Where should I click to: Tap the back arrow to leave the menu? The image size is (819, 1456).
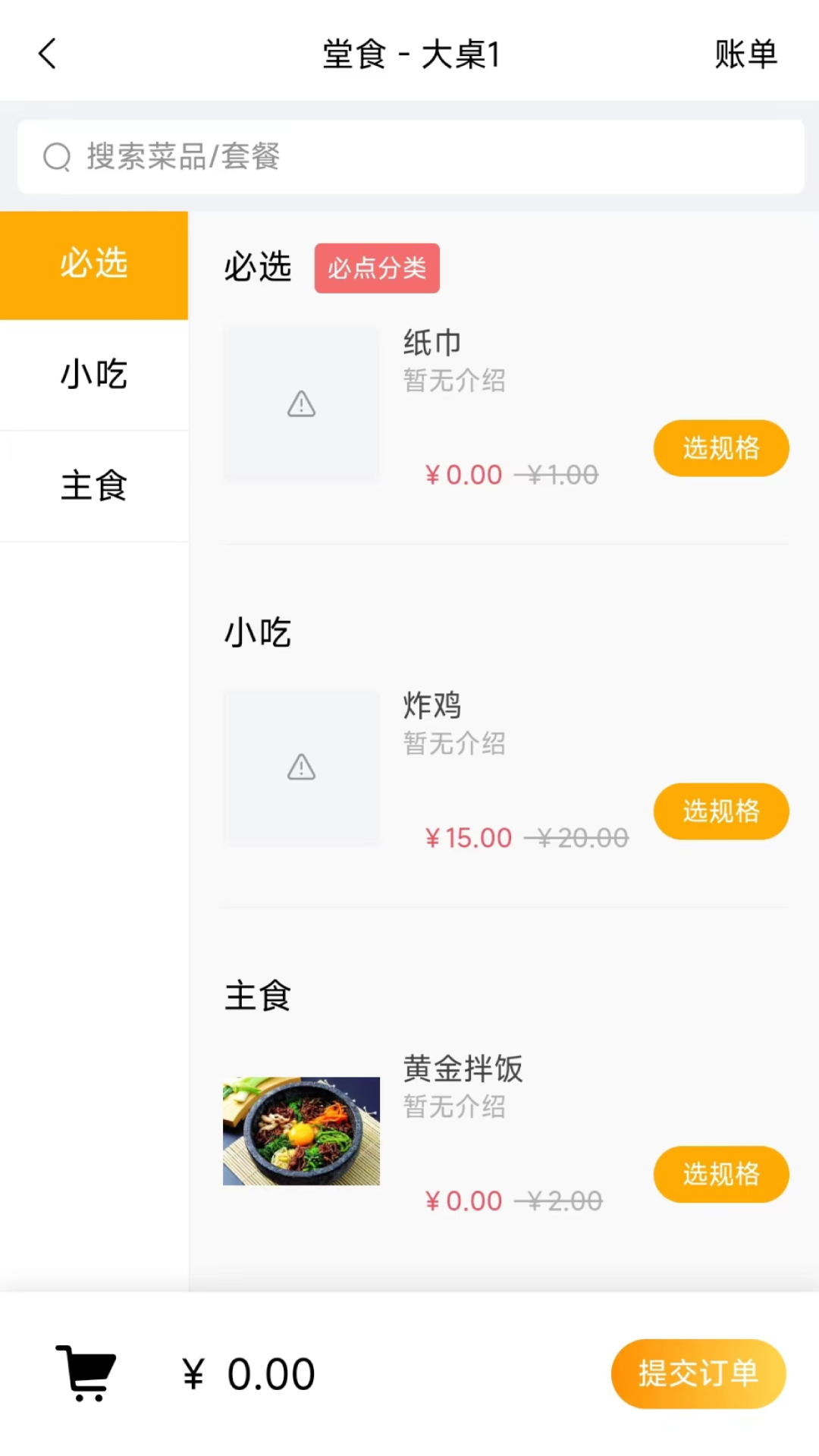[48, 53]
